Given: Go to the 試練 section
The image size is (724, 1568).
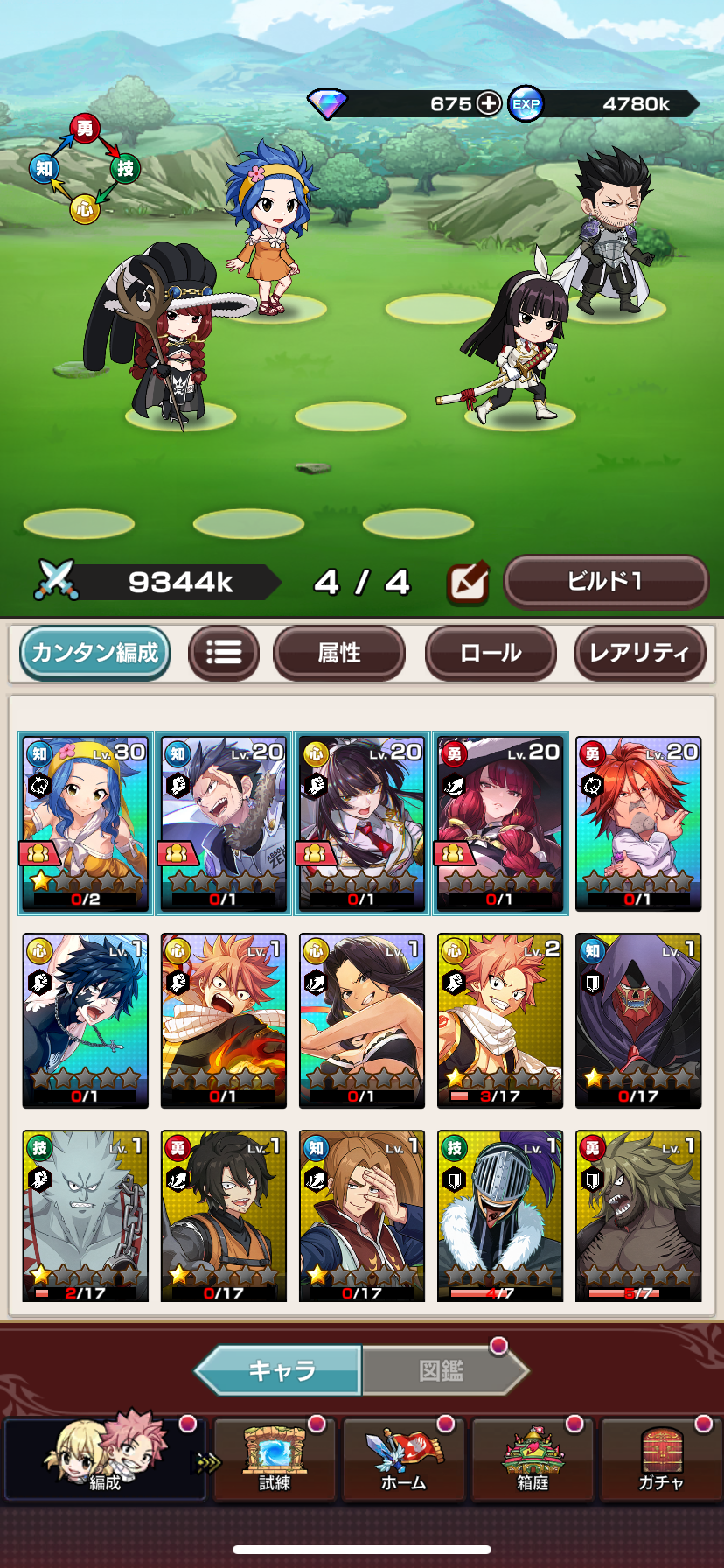Looking at the screenshot, I should (x=275, y=1459).
